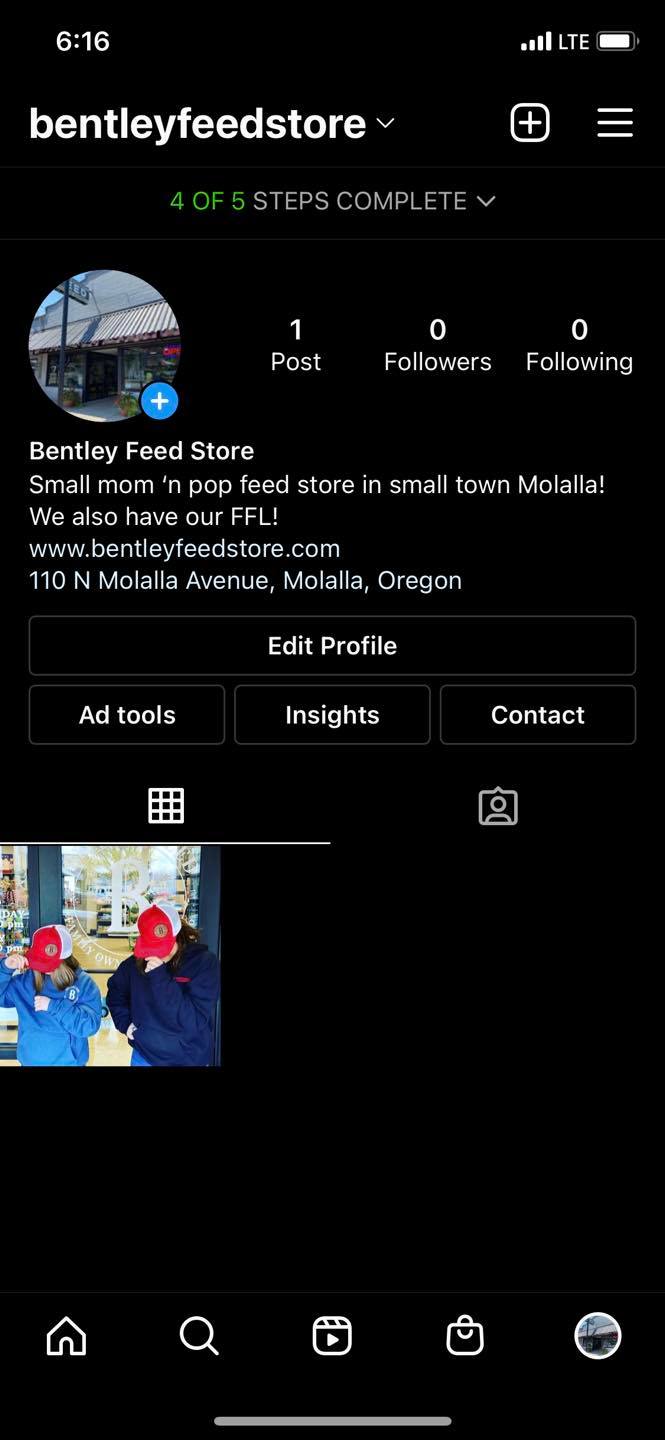
Task: Open the 110 N Molalla Avenue address
Action: (245, 581)
